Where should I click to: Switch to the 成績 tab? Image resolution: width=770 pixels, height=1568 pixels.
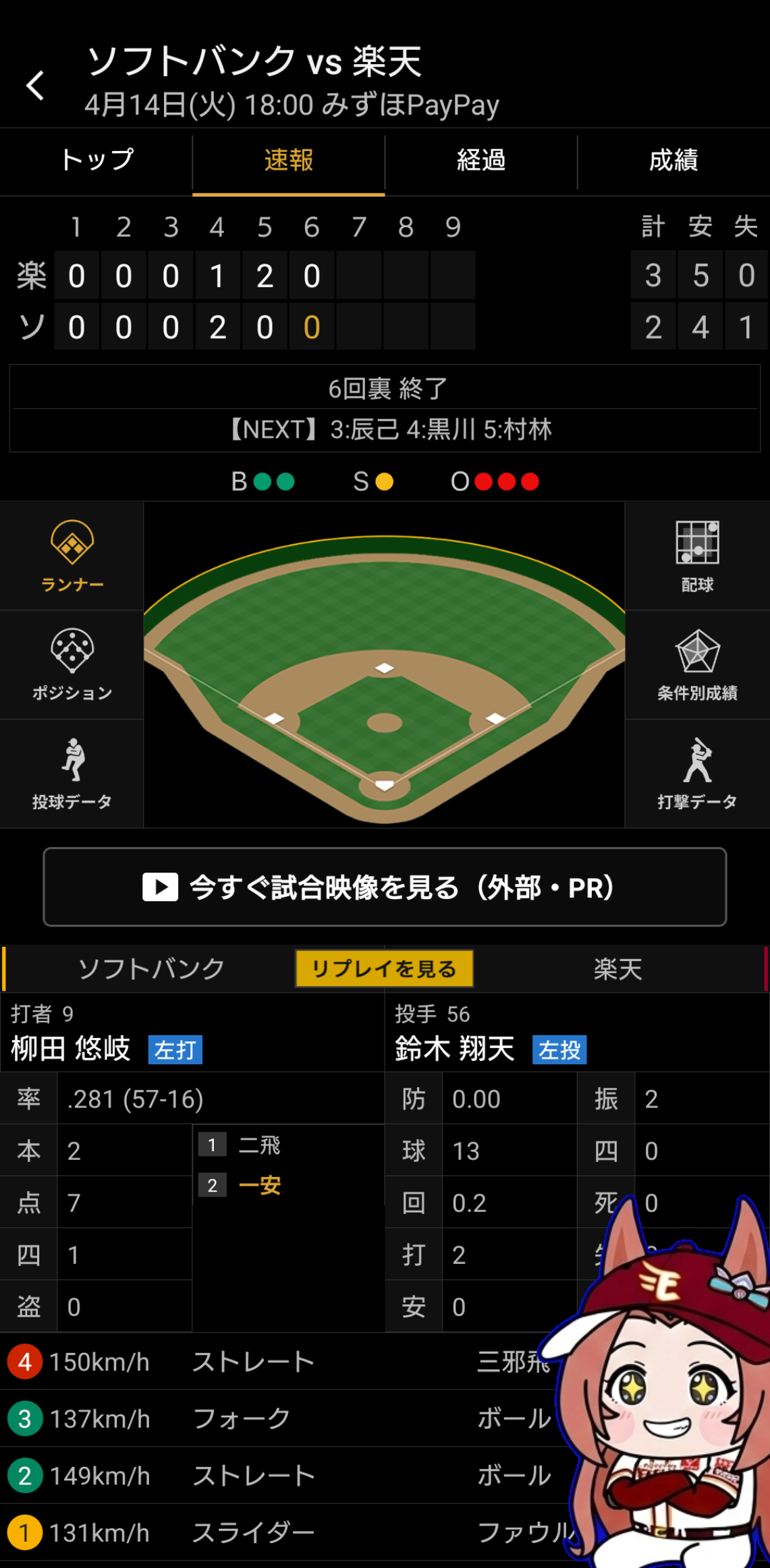[673, 161]
